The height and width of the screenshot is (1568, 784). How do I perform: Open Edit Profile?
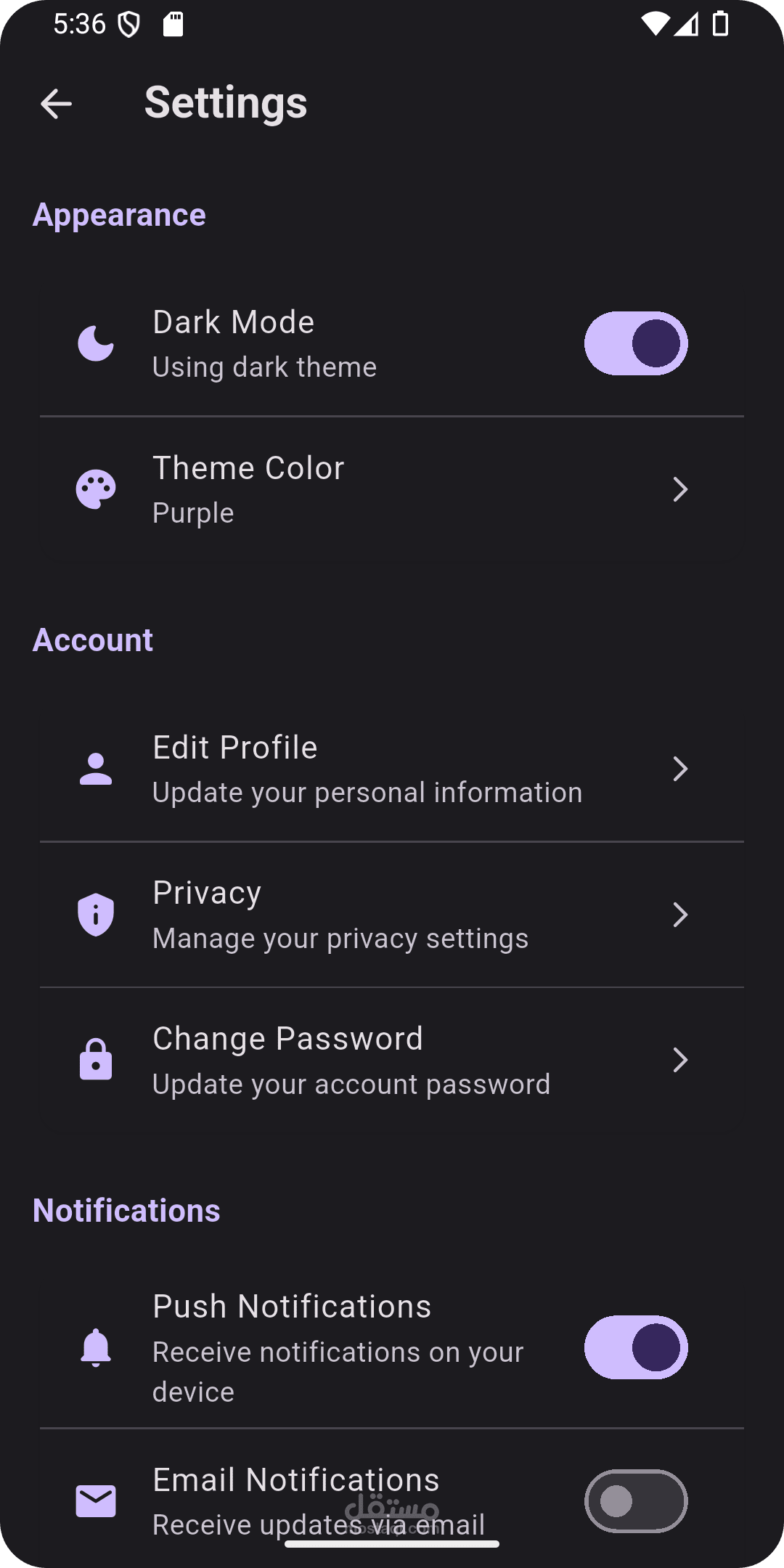click(x=392, y=769)
